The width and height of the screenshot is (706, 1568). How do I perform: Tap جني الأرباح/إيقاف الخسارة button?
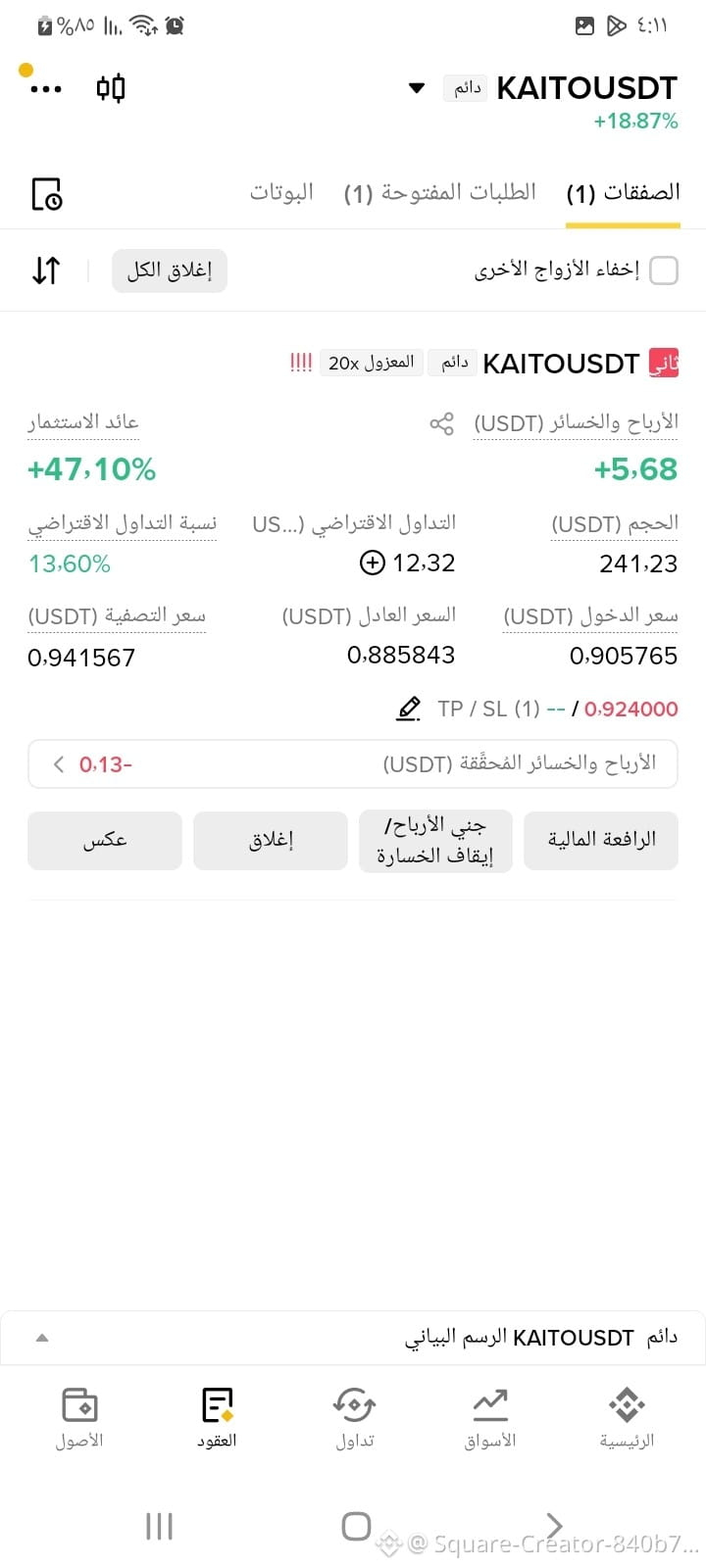[x=435, y=840]
